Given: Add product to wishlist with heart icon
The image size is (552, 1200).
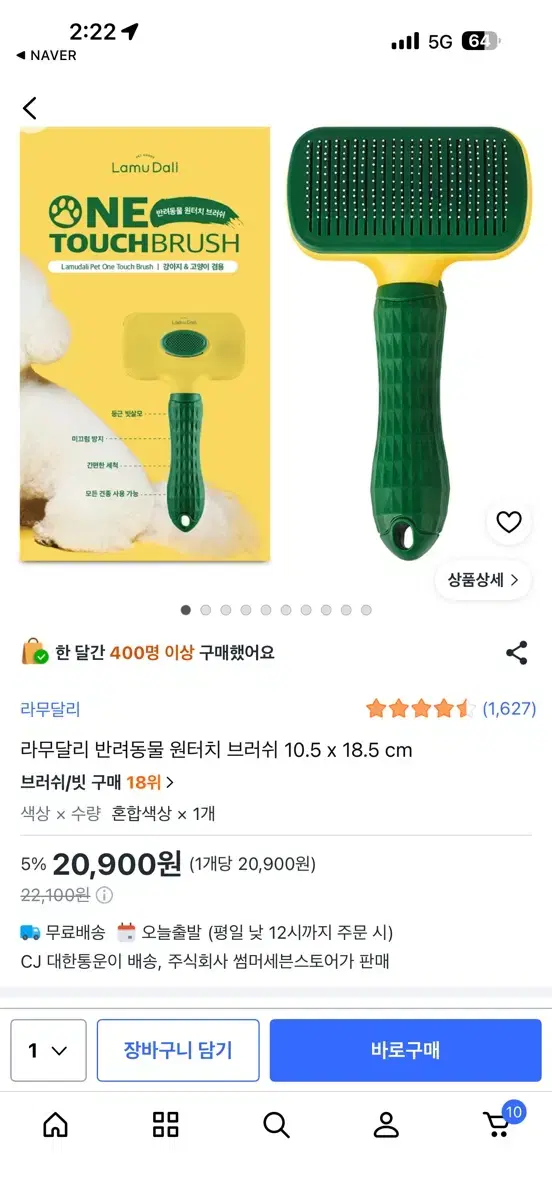Looking at the screenshot, I should click(x=509, y=522).
